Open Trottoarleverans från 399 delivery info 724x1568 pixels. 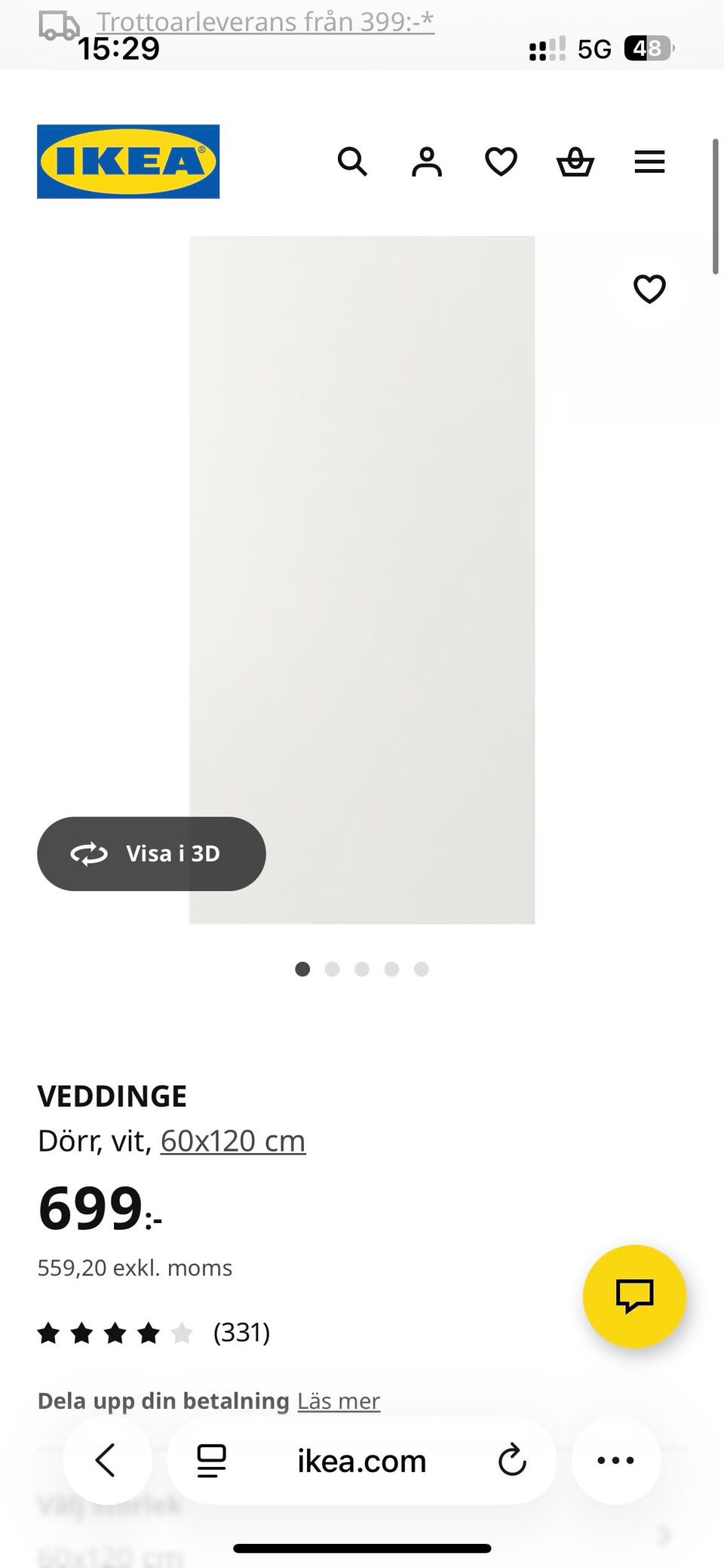tap(265, 21)
